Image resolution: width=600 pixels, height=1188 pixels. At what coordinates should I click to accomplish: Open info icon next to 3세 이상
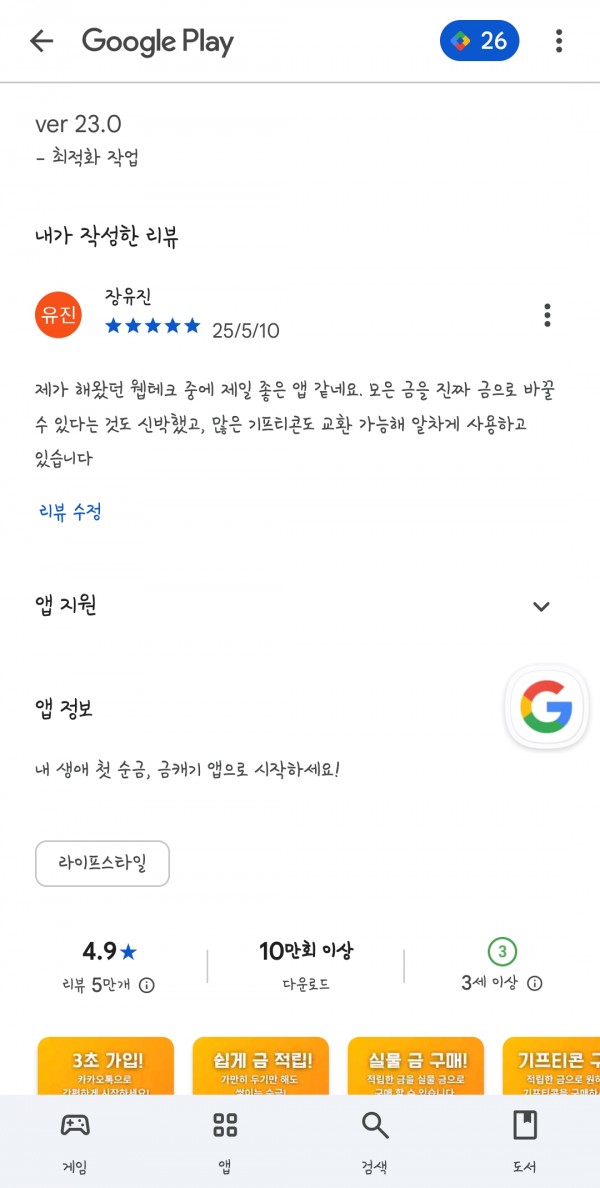point(535,983)
